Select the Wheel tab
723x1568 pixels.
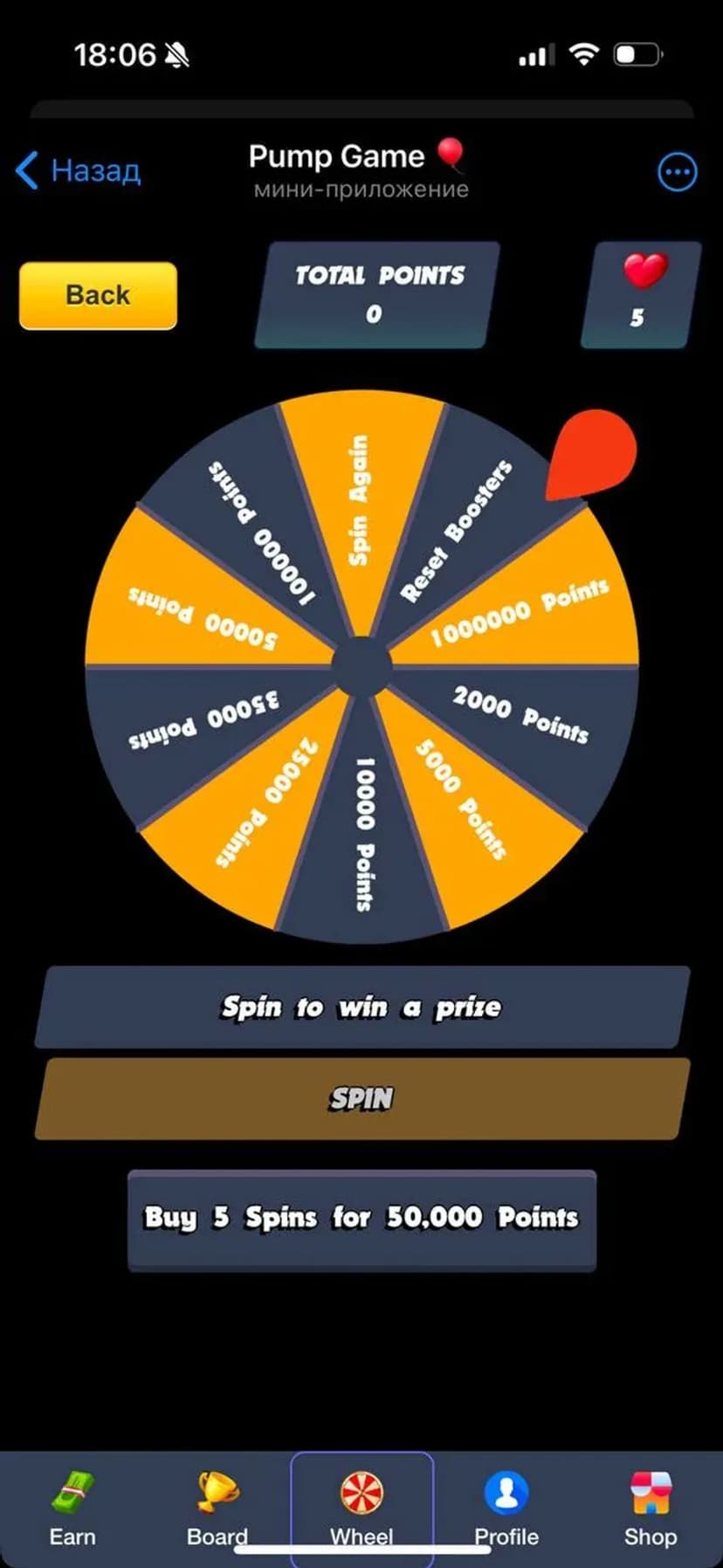click(x=361, y=1508)
